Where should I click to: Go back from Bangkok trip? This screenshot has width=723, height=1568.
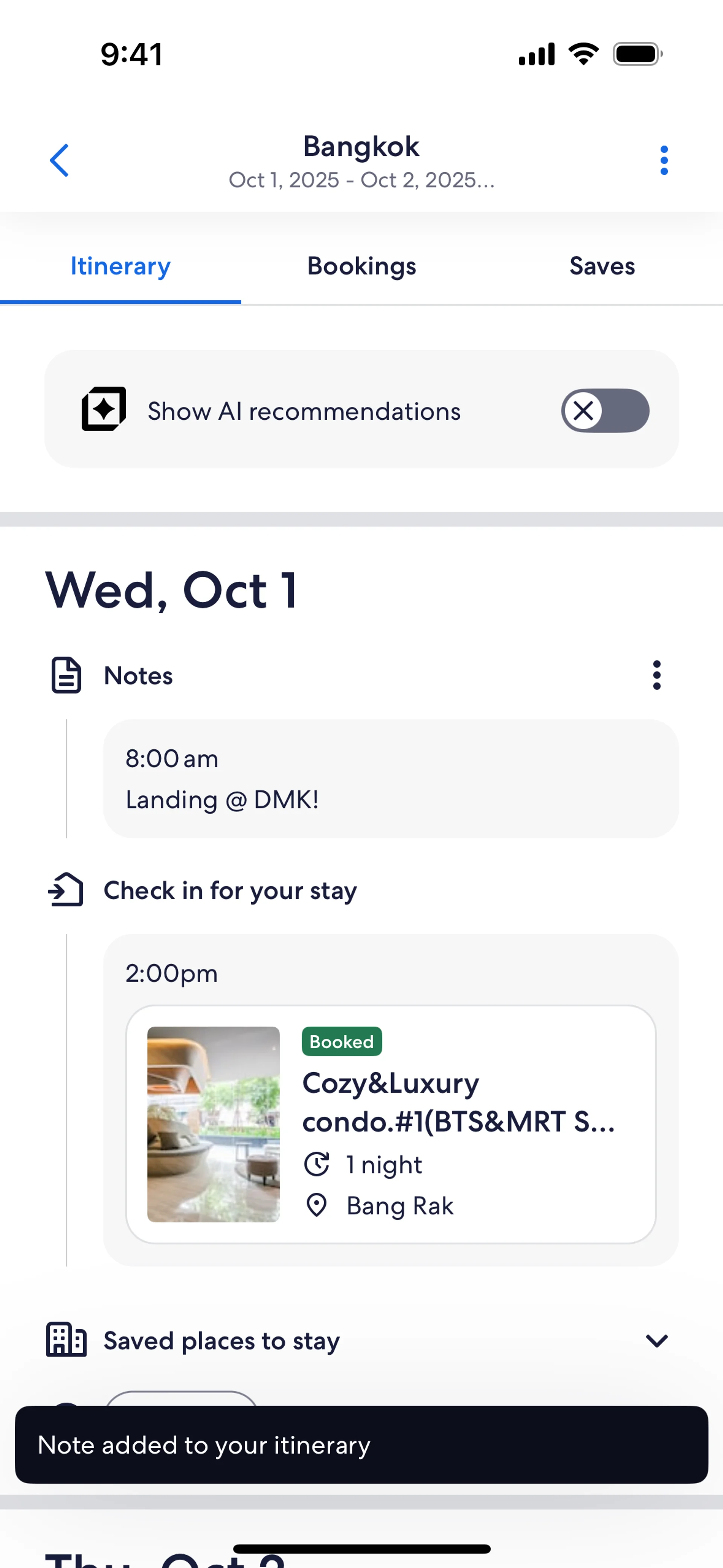59,161
